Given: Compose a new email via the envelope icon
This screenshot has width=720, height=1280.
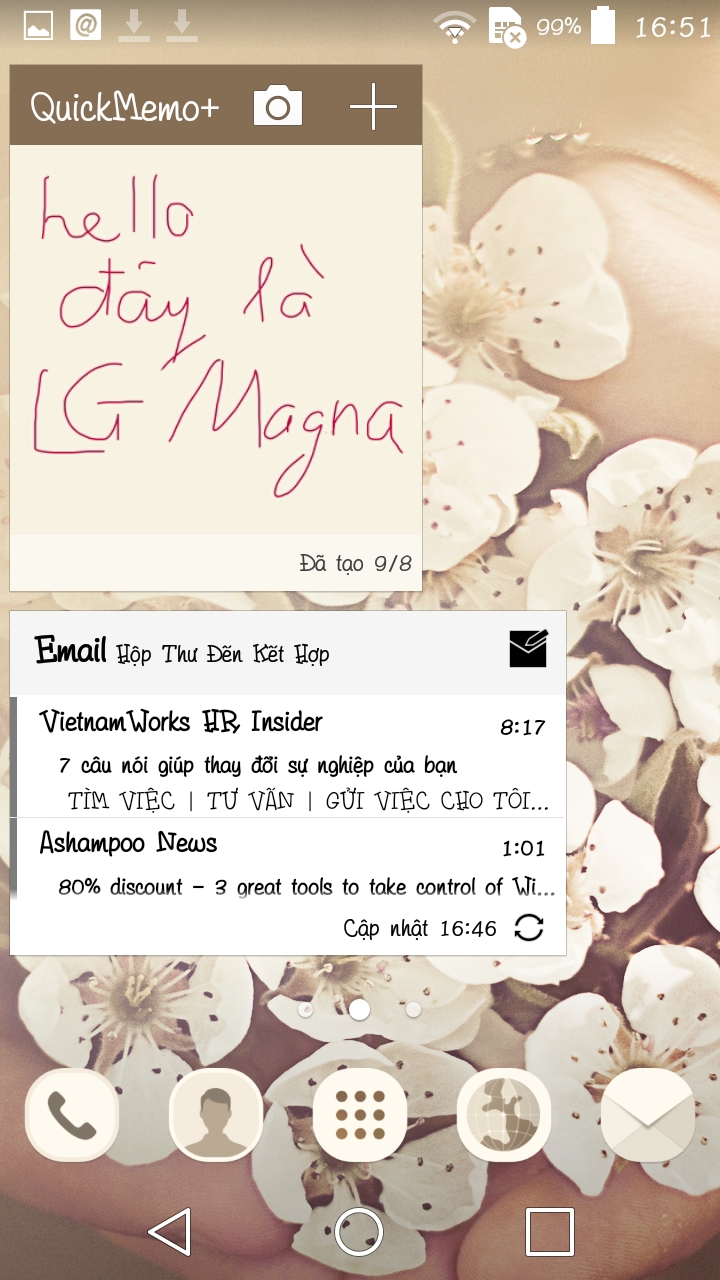Looking at the screenshot, I should pos(527,649).
